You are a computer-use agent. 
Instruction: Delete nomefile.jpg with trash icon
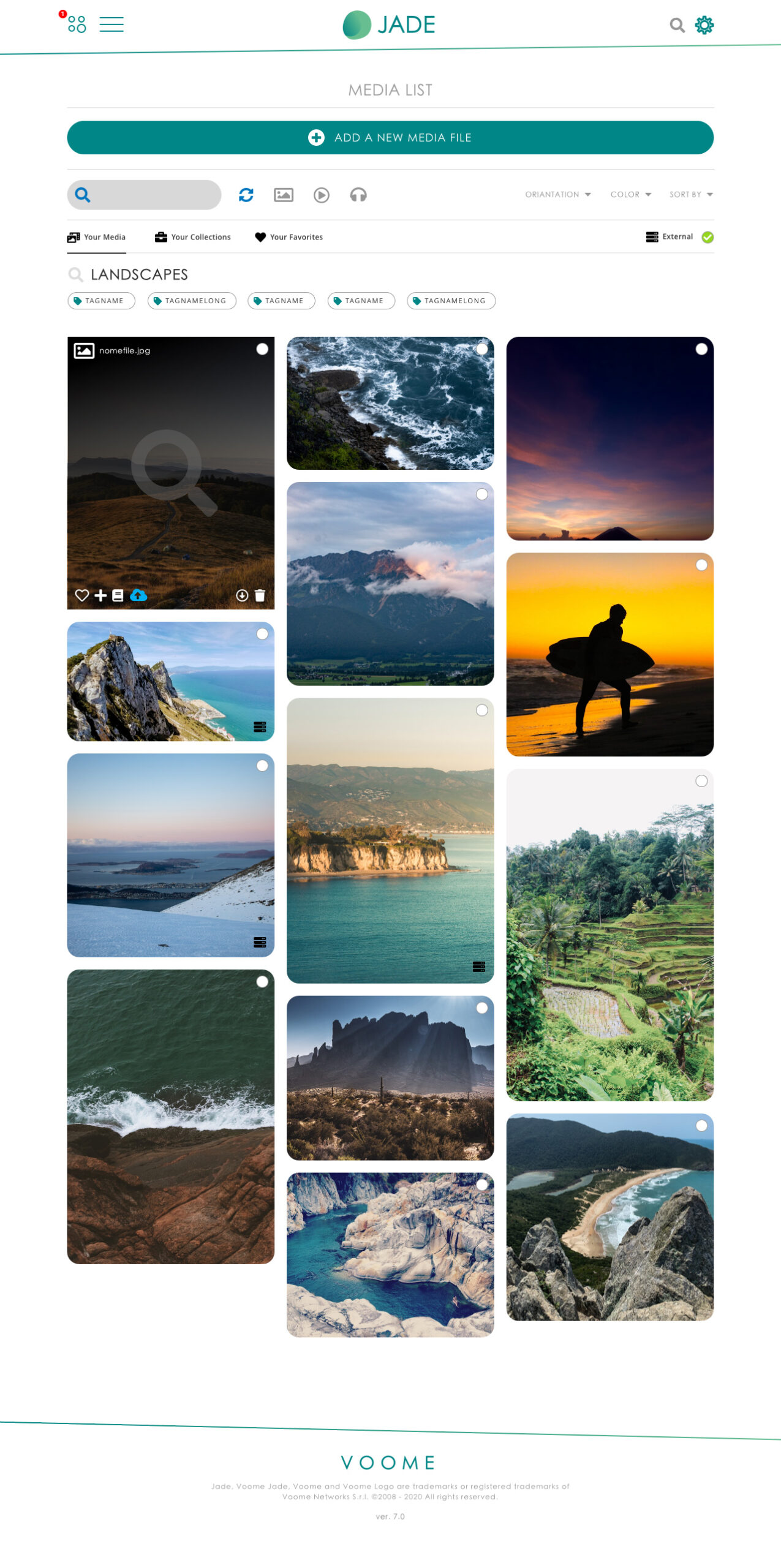click(260, 595)
